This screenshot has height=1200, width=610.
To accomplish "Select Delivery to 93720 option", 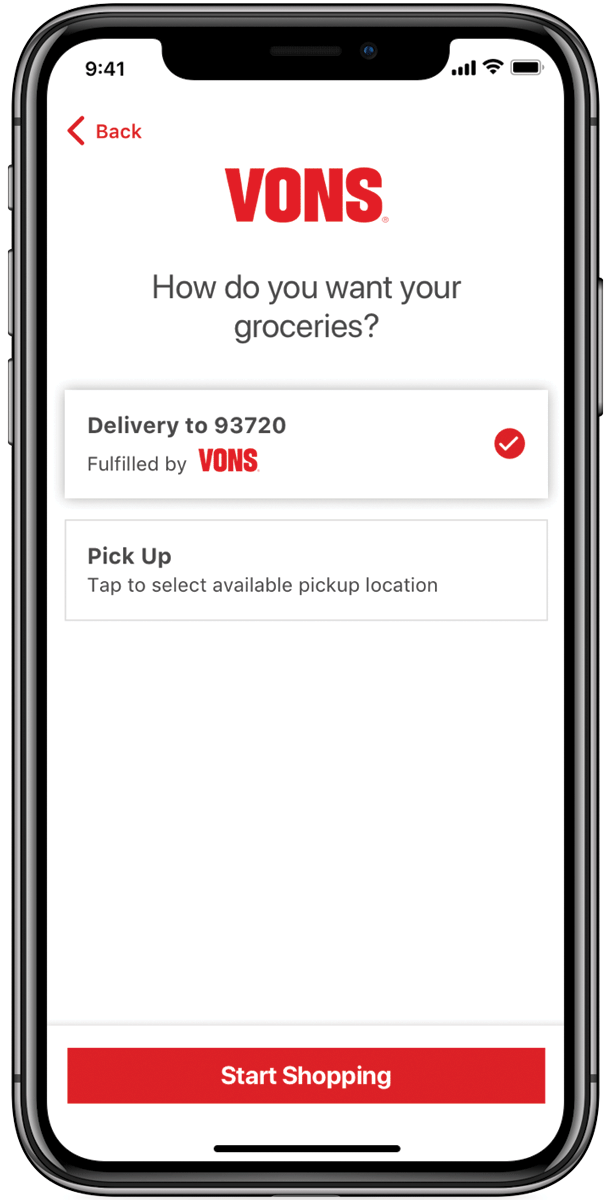I will (306, 444).
